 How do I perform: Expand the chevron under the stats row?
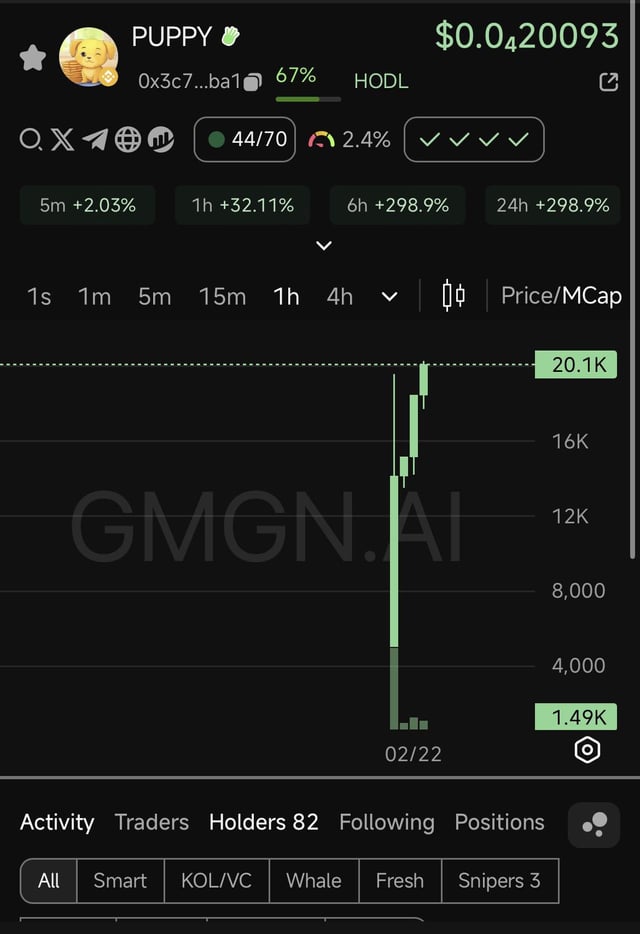click(323, 245)
